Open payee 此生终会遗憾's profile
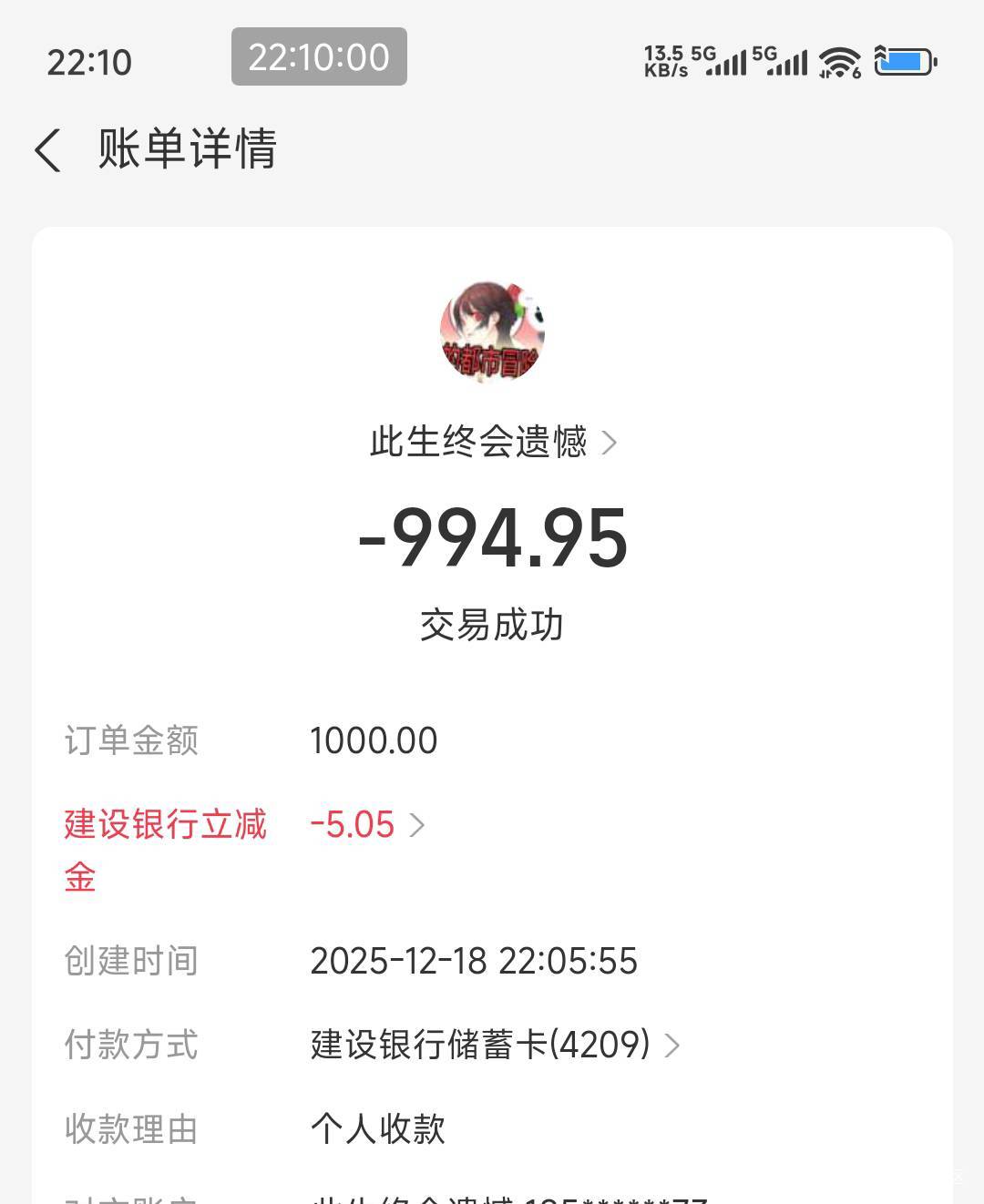The width and height of the screenshot is (984, 1204). (x=493, y=443)
